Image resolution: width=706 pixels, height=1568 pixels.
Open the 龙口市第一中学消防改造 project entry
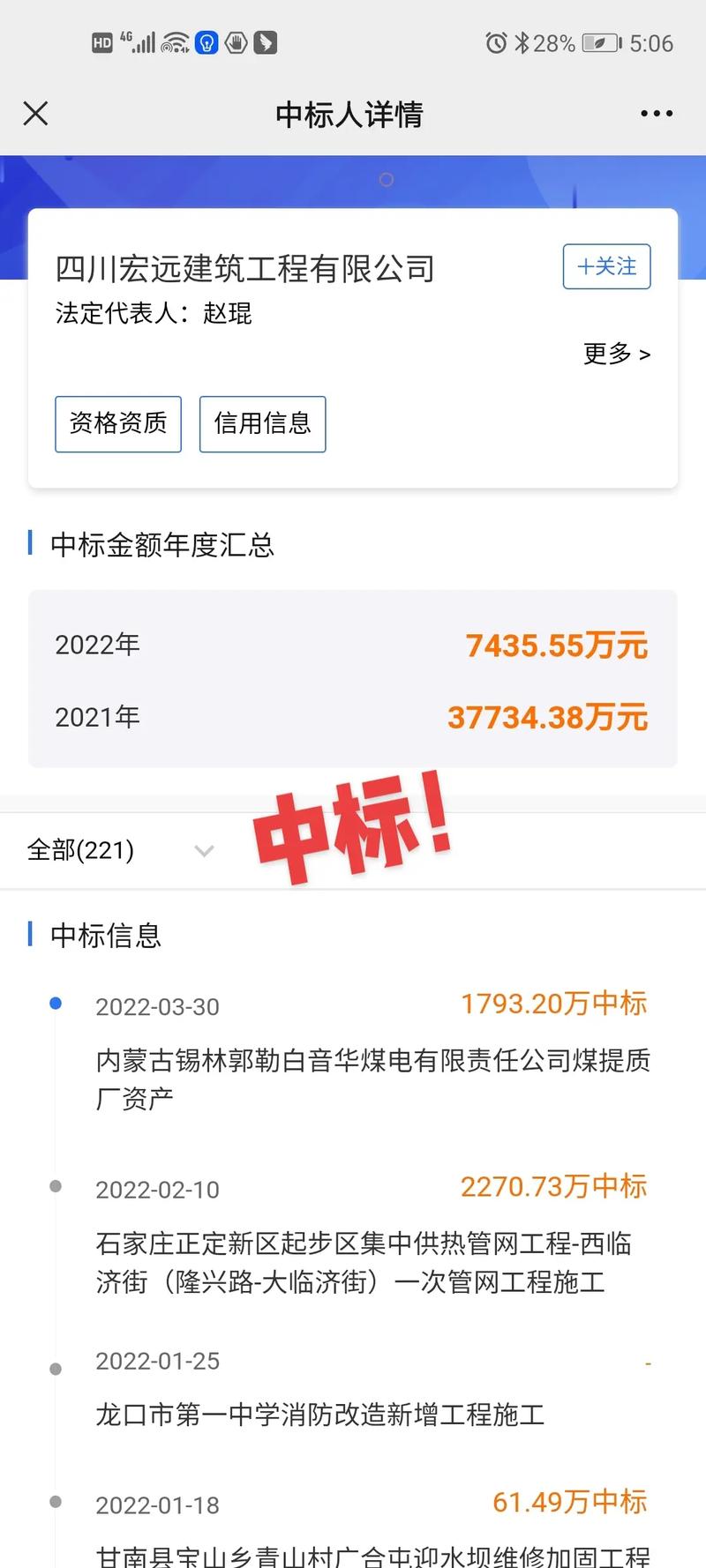pos(320,1417)
